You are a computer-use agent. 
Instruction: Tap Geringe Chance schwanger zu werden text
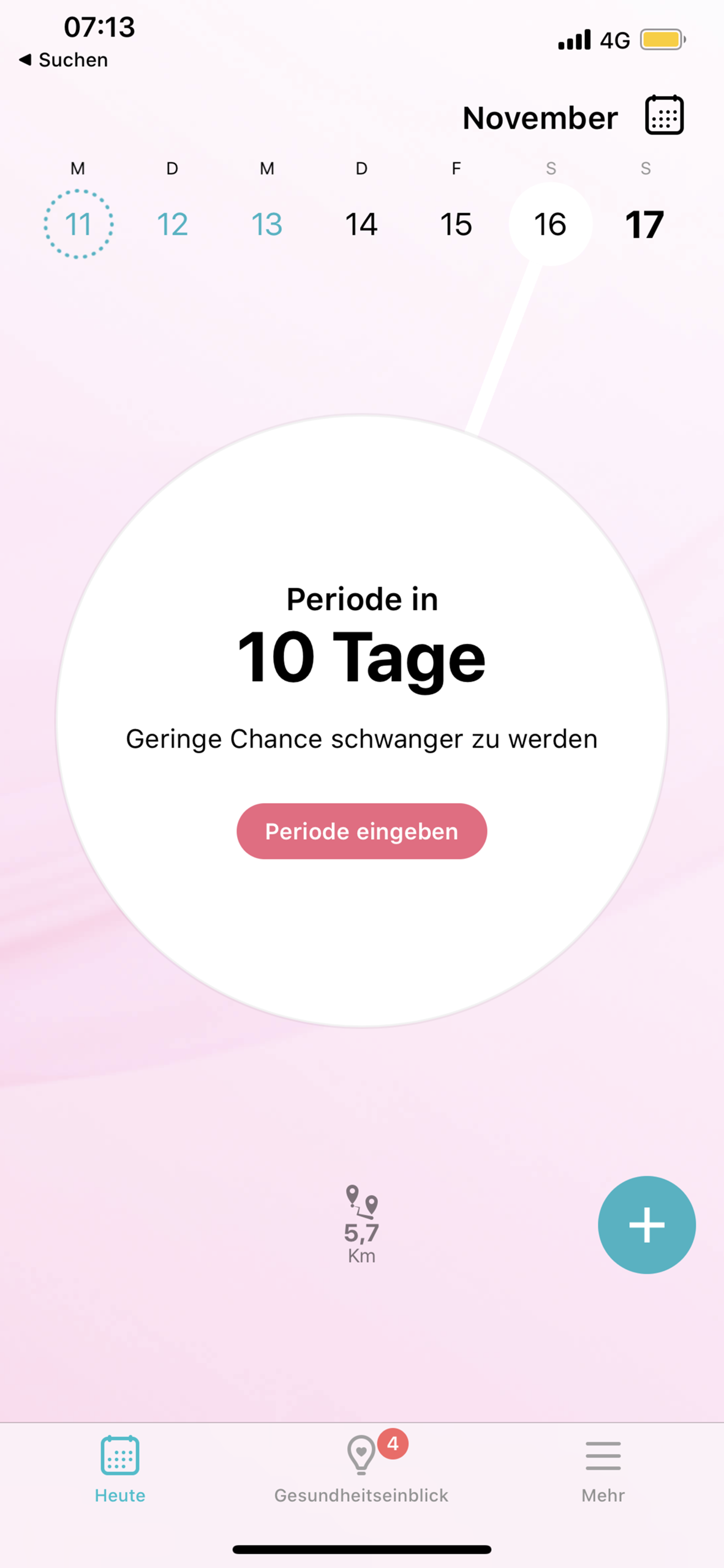pos(361,739)
